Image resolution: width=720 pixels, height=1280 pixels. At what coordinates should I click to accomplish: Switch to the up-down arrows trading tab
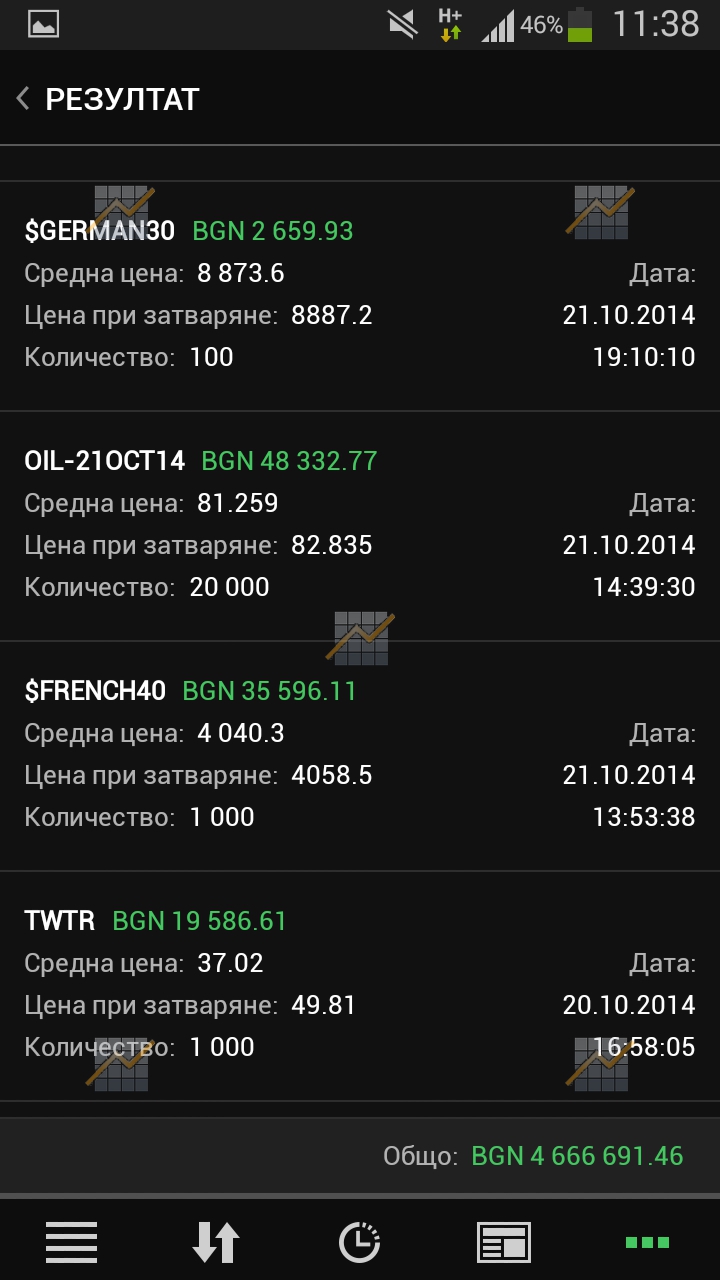[x=216, y=1242]
